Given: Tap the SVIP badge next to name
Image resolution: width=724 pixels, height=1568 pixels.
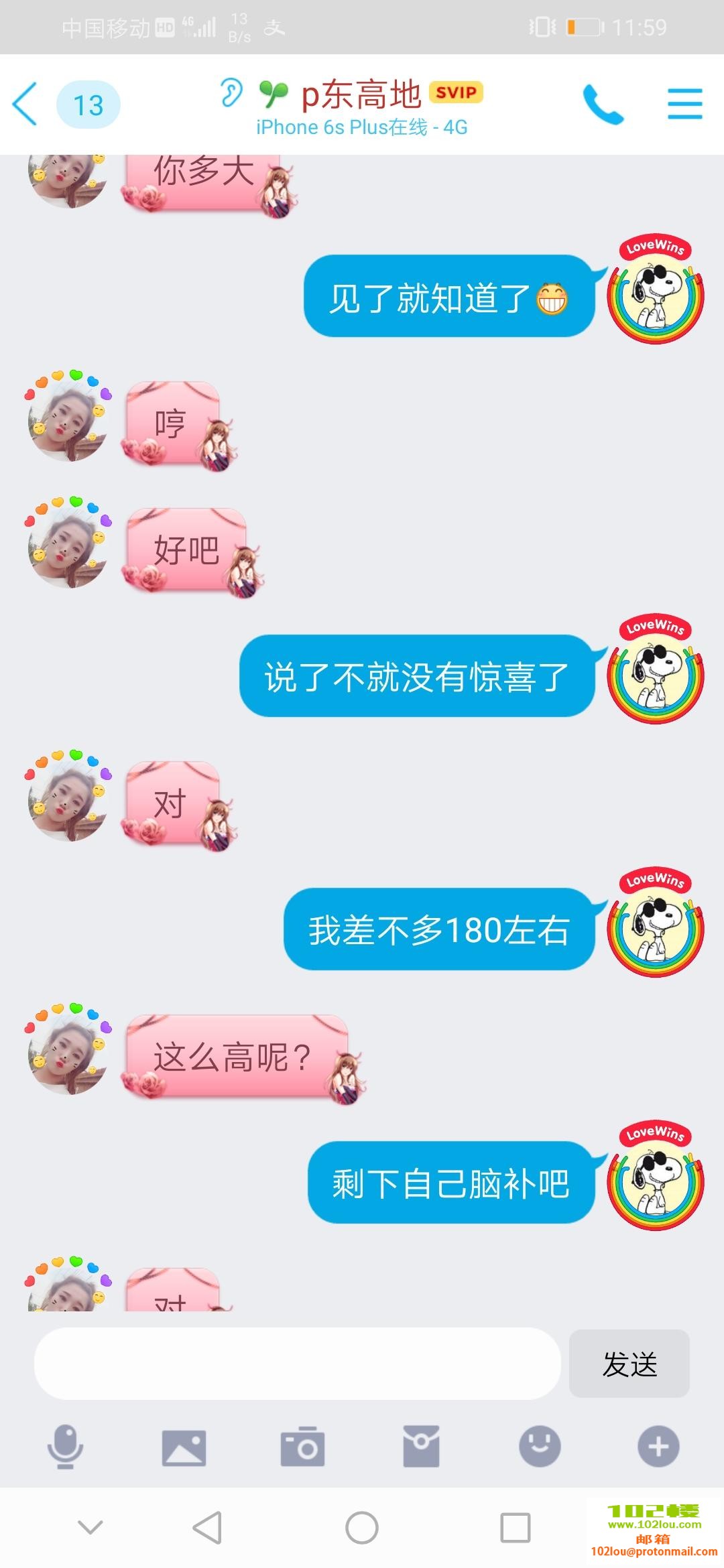Looking at the screenshot, I should tap(457, 92).
